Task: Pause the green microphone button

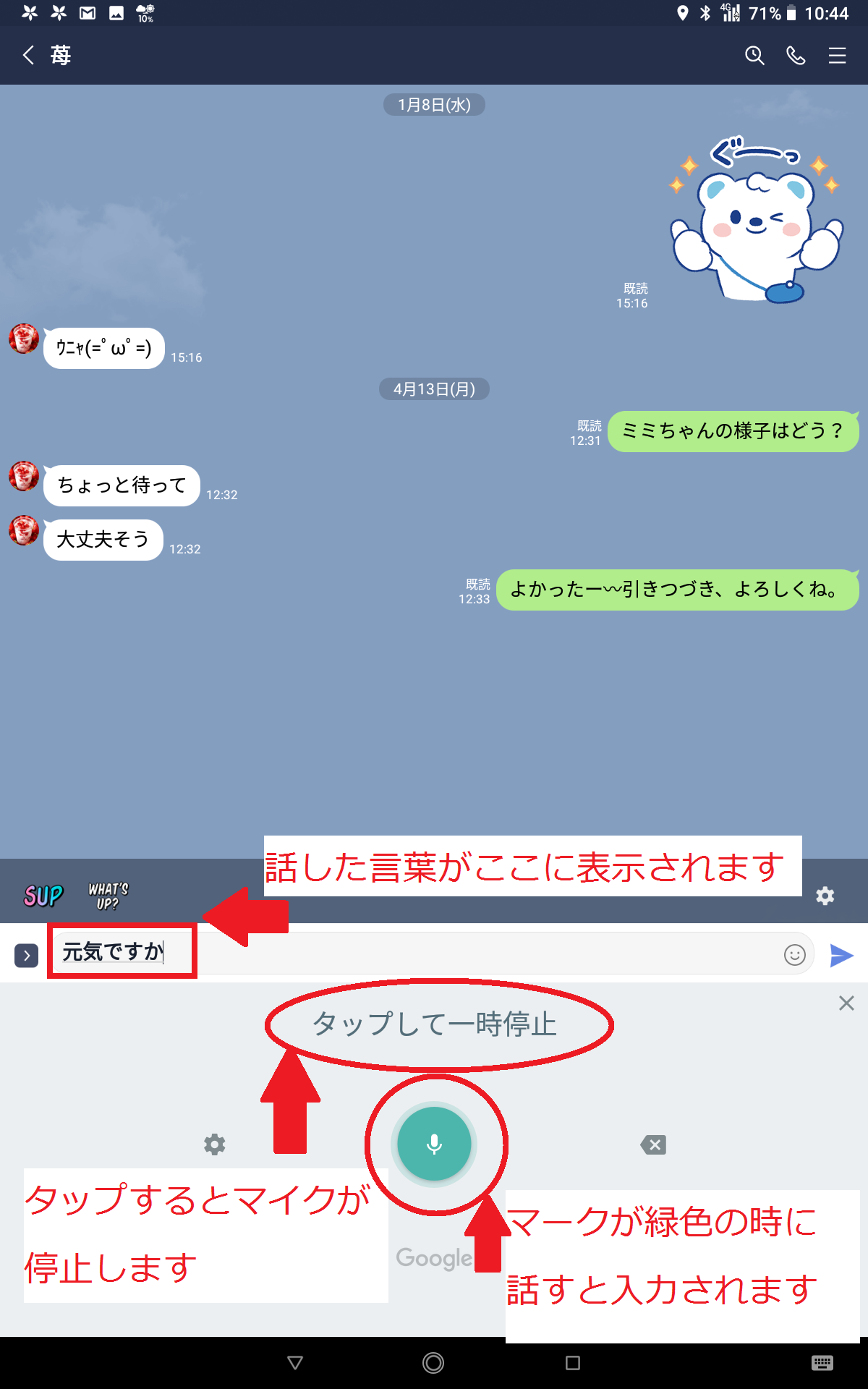Action: pos(434,1144)
